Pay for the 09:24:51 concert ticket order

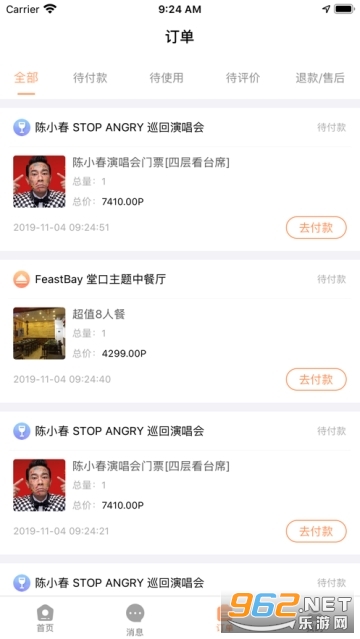coord(316,227)
